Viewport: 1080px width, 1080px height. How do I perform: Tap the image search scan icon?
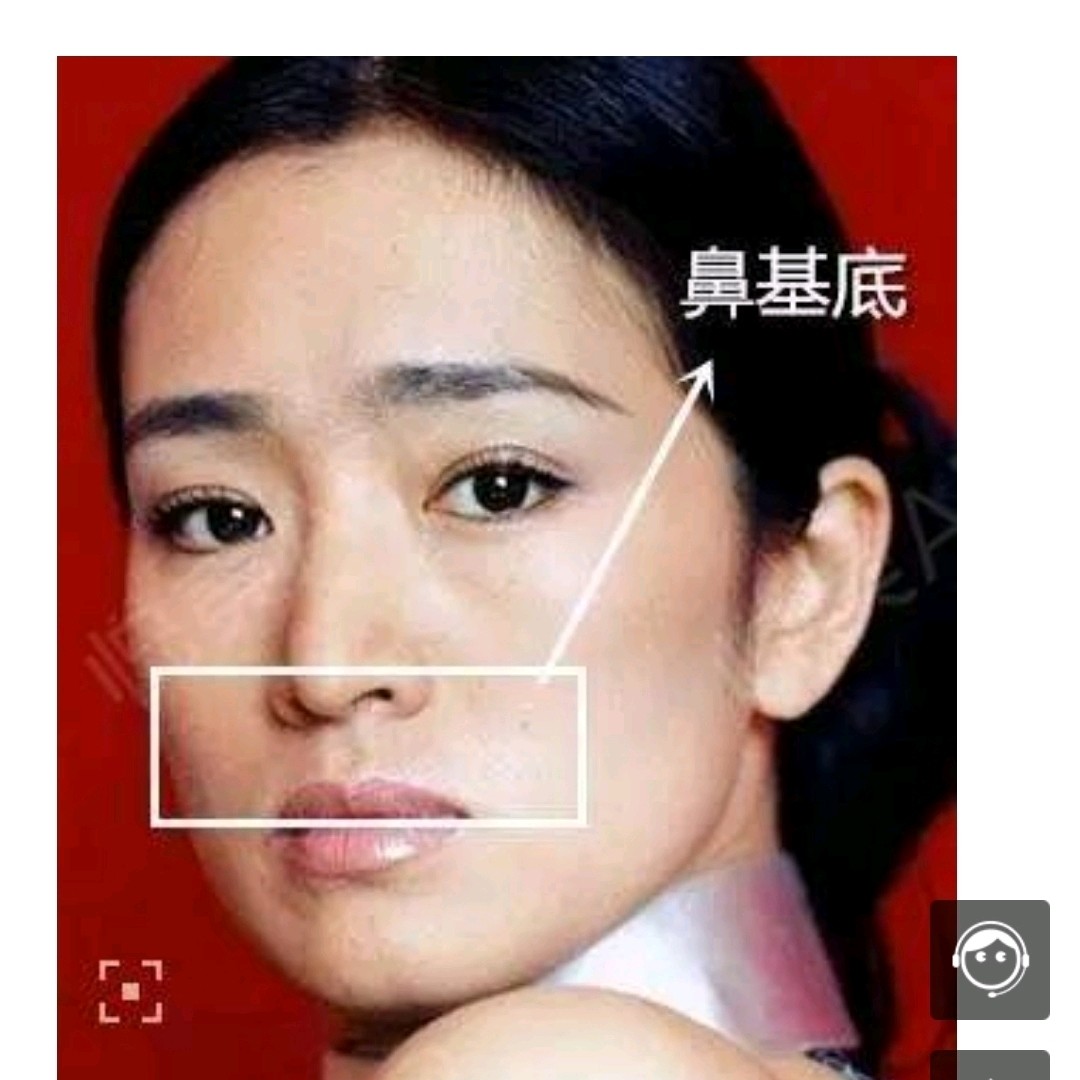[131, 991]
